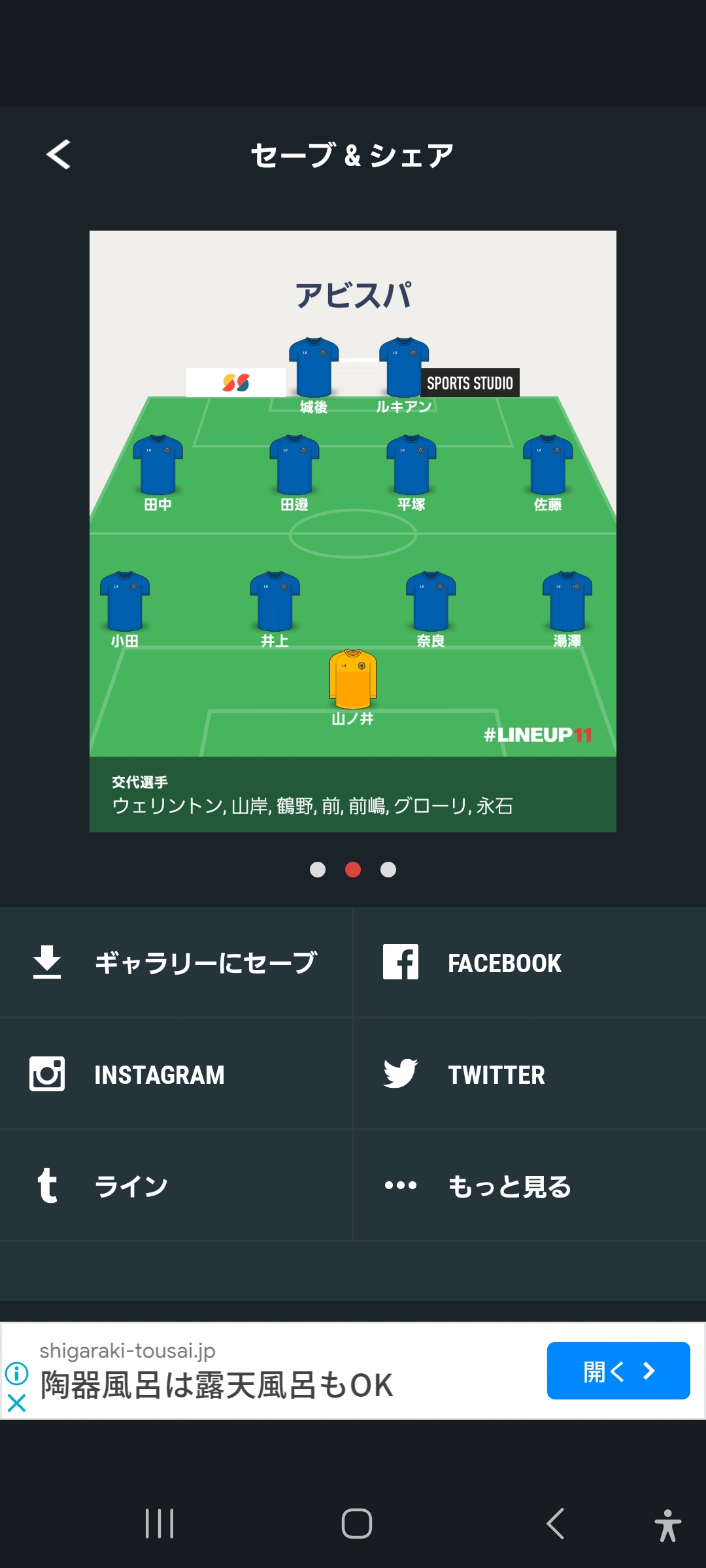Screen dimensions: 706x1568
Task: Share the lineup via ライン
Action: click(176, 1186)
